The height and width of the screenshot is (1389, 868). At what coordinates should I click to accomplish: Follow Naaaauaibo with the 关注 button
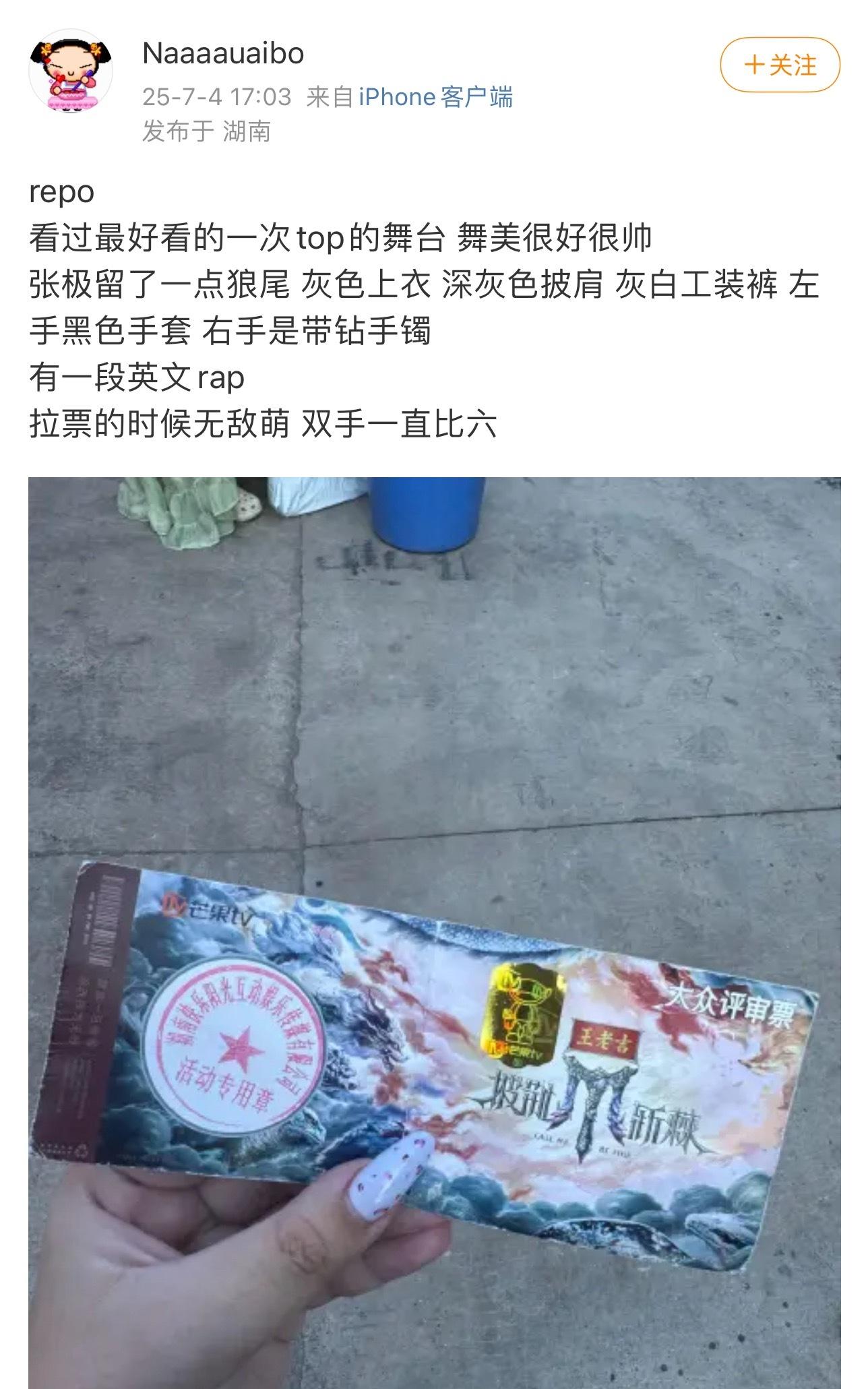[780, 65]
